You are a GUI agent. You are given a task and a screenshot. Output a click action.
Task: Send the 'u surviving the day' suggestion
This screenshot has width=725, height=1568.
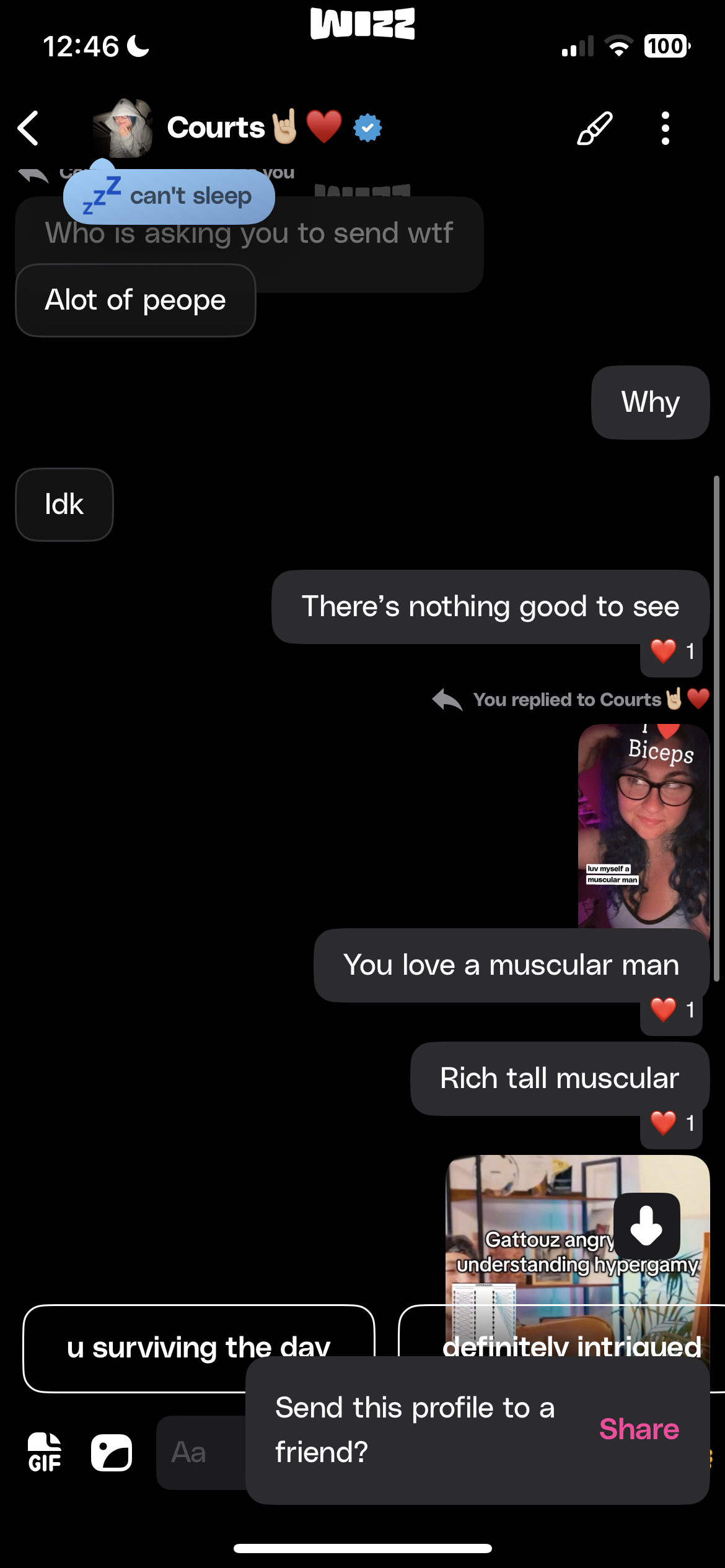198,1348
